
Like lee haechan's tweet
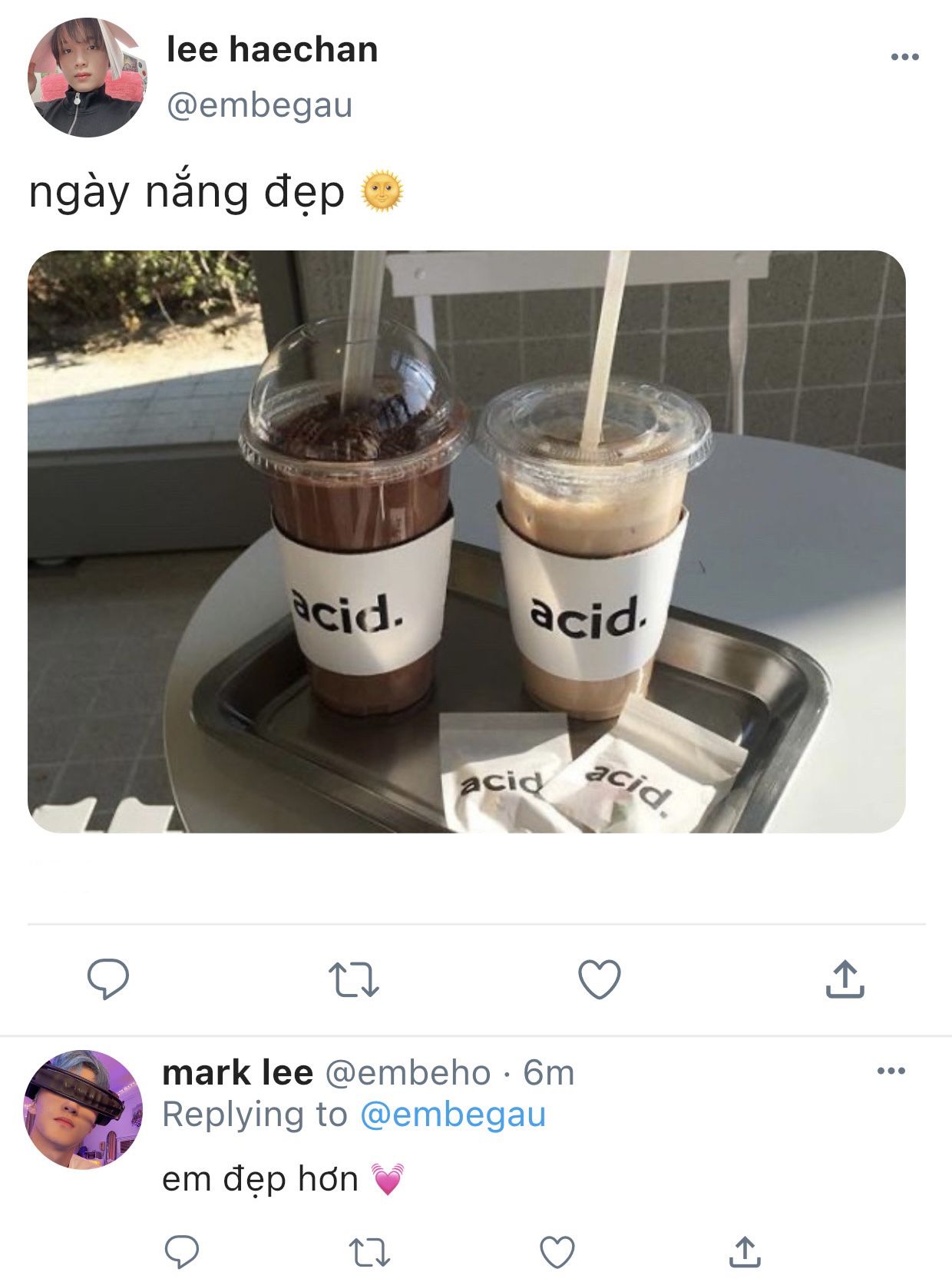coord(599,980)
